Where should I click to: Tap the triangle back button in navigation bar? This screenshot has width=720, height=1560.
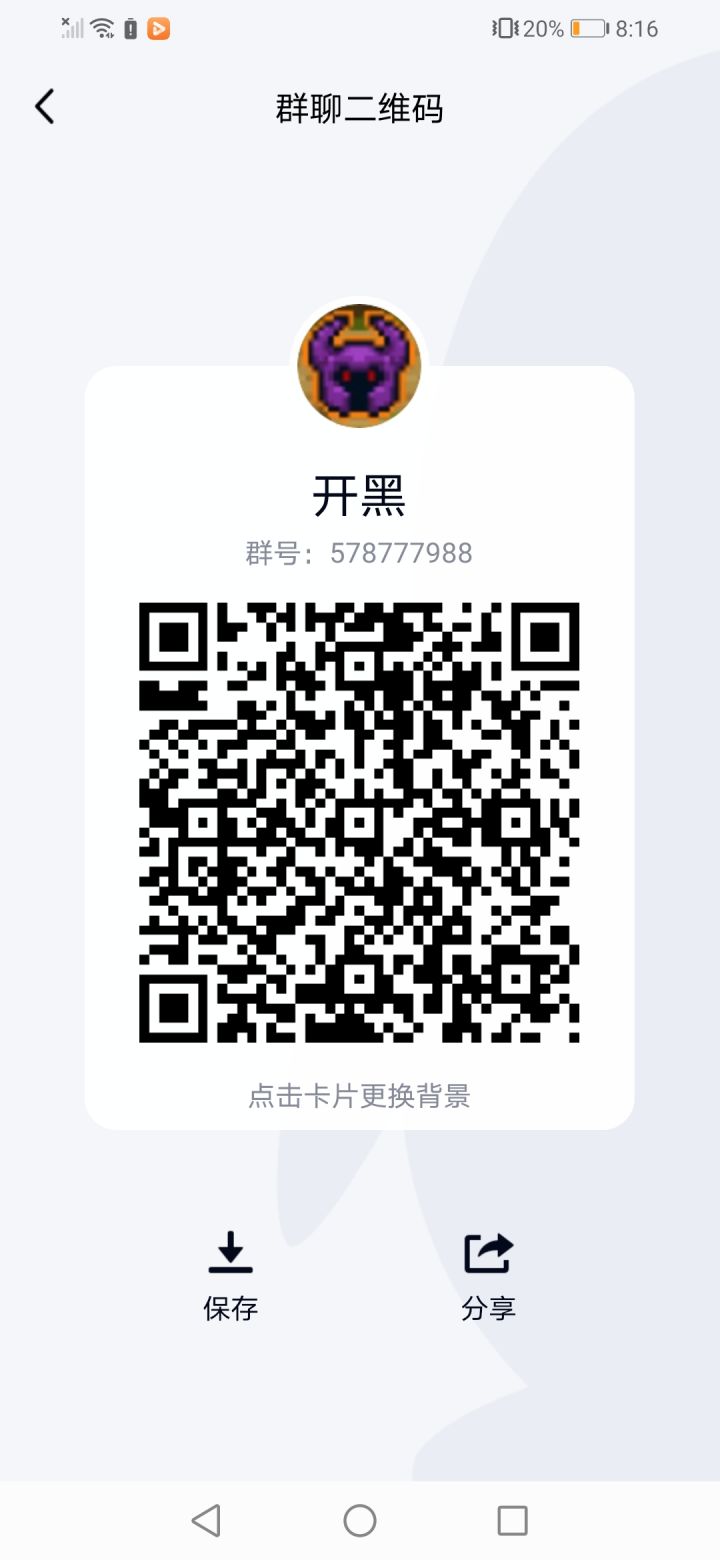coord(206,1521)
